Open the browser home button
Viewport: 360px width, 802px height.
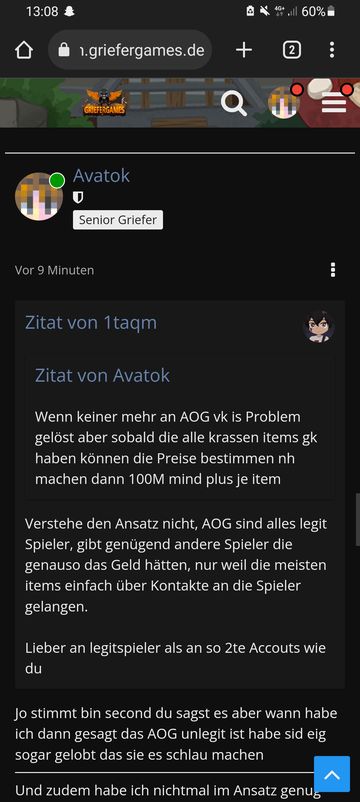pyautogui.click(x=24, y=50)
